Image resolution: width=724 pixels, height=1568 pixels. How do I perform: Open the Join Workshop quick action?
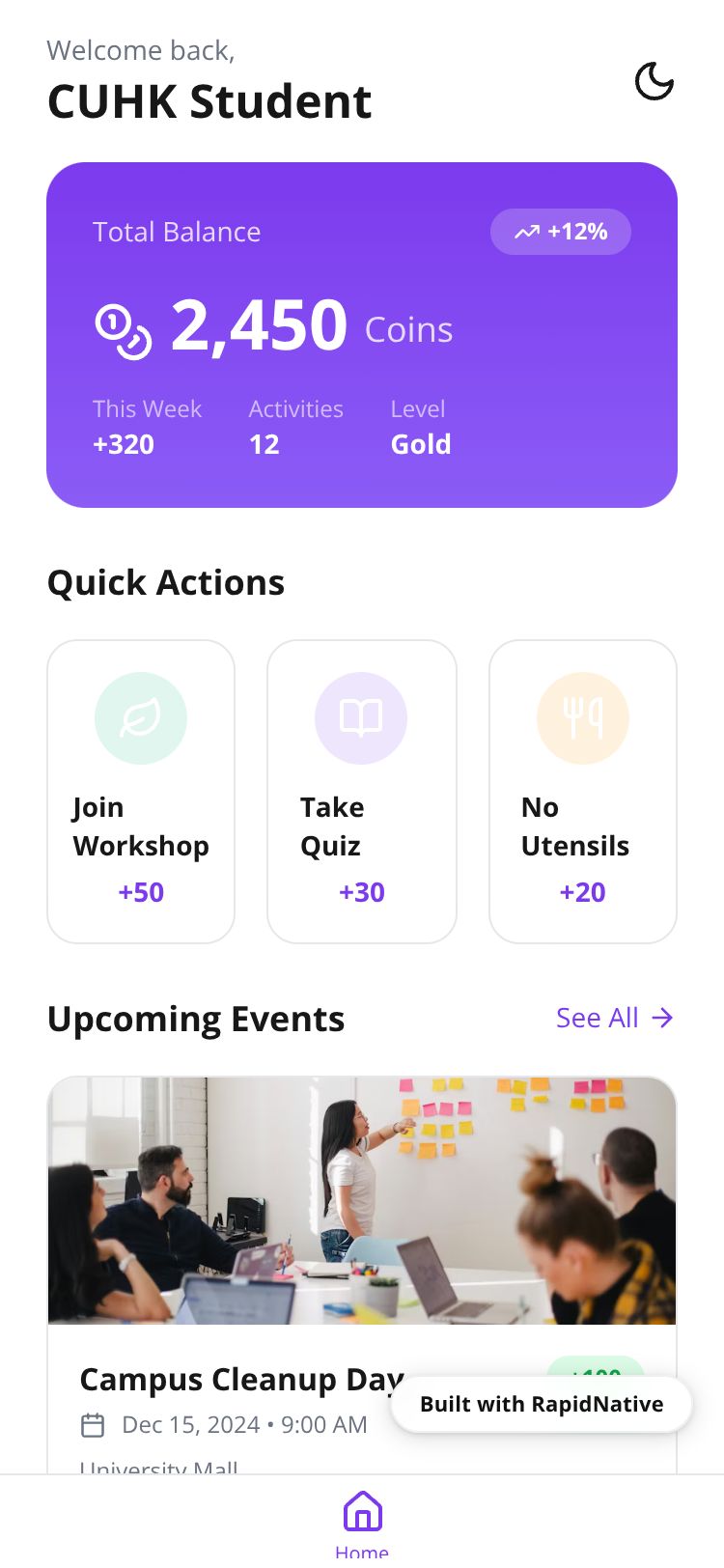pos(141,791)
